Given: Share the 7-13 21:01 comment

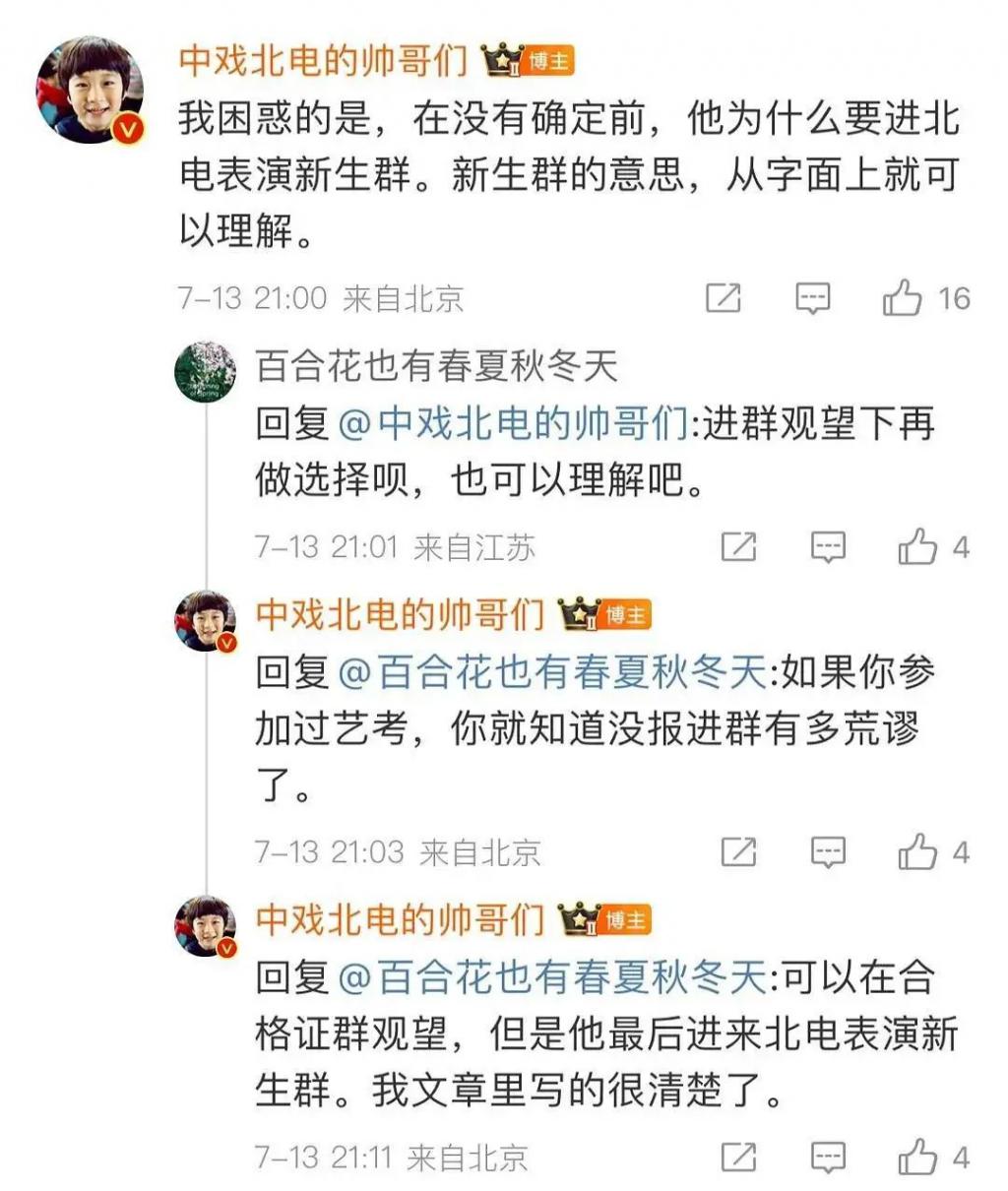Looking at the screenshot, I should (738, 546).
